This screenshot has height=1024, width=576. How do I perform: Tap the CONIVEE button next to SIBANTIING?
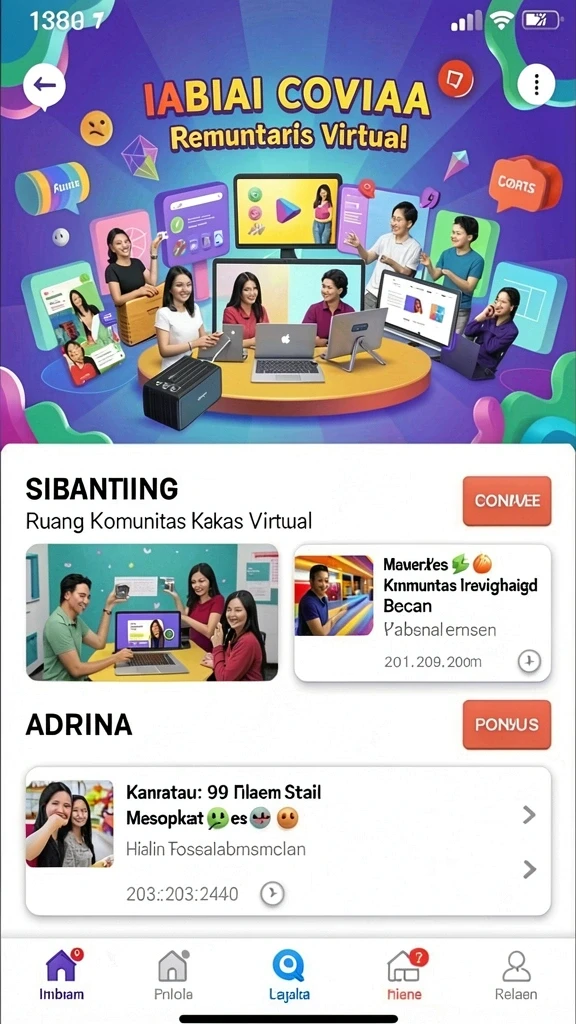[507, 501]
